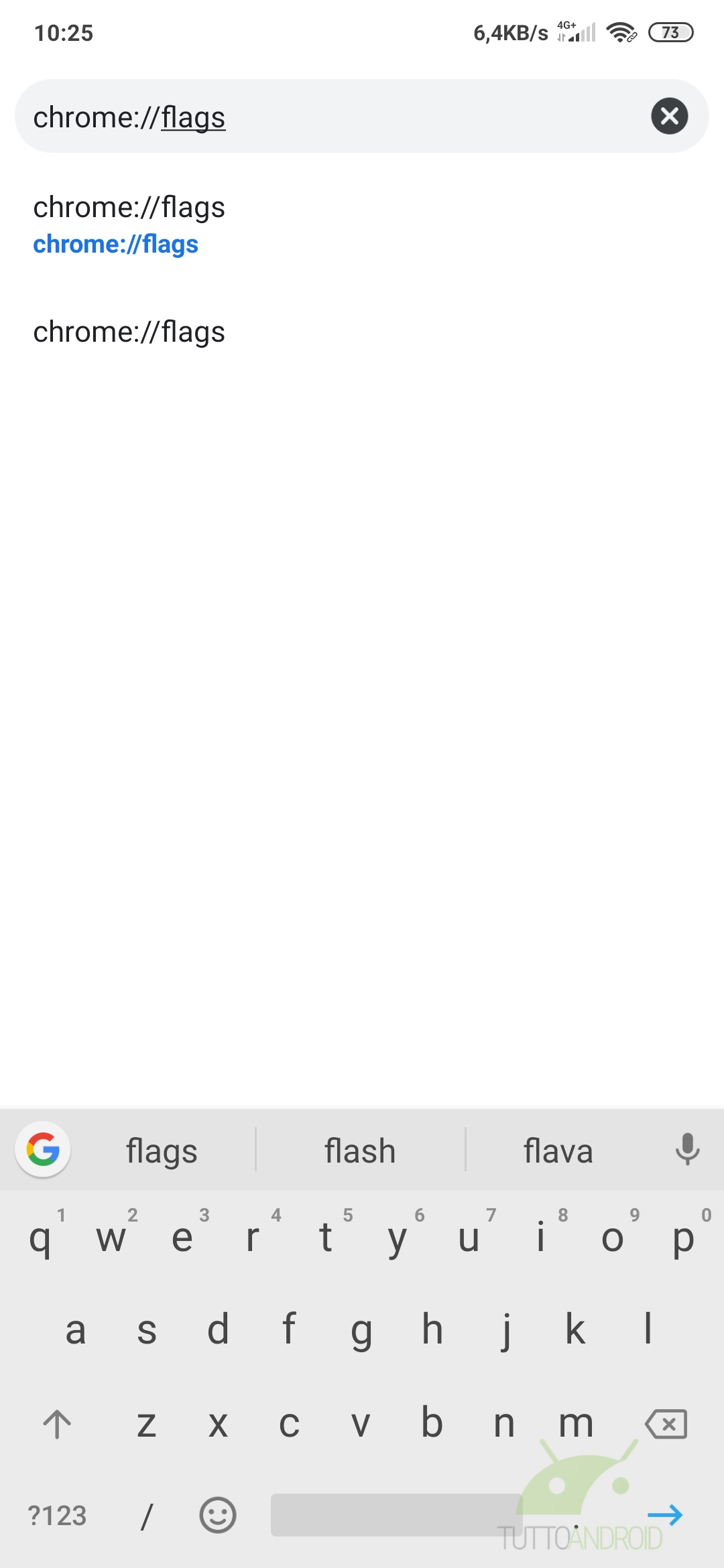Choose the "flash" keyboard suggestion
This screenshot has height=1568, width=724.
(x=360, y=1151)
